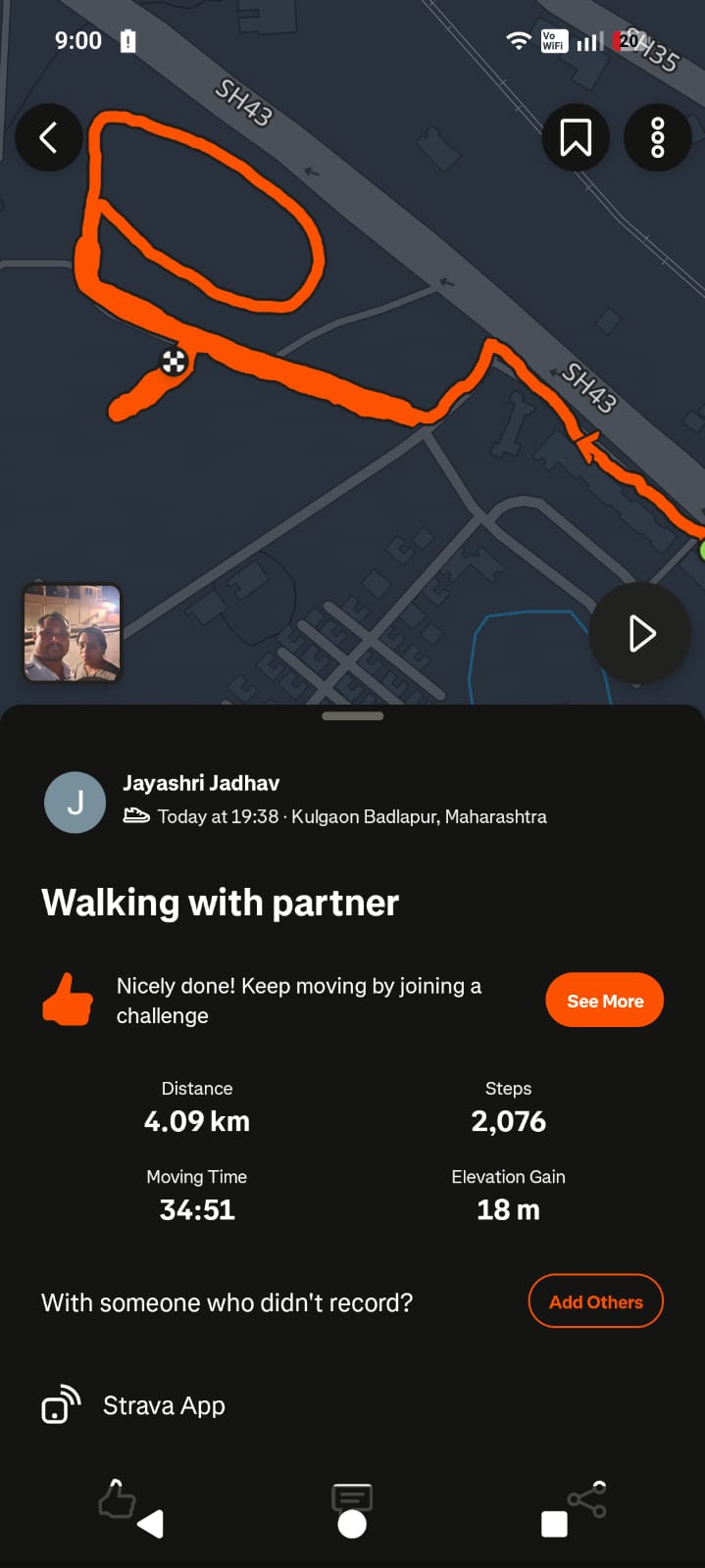The height and width of the screenshot is (1568, 705).
Task: Tap the system home button
Action: coord(352,1525)
